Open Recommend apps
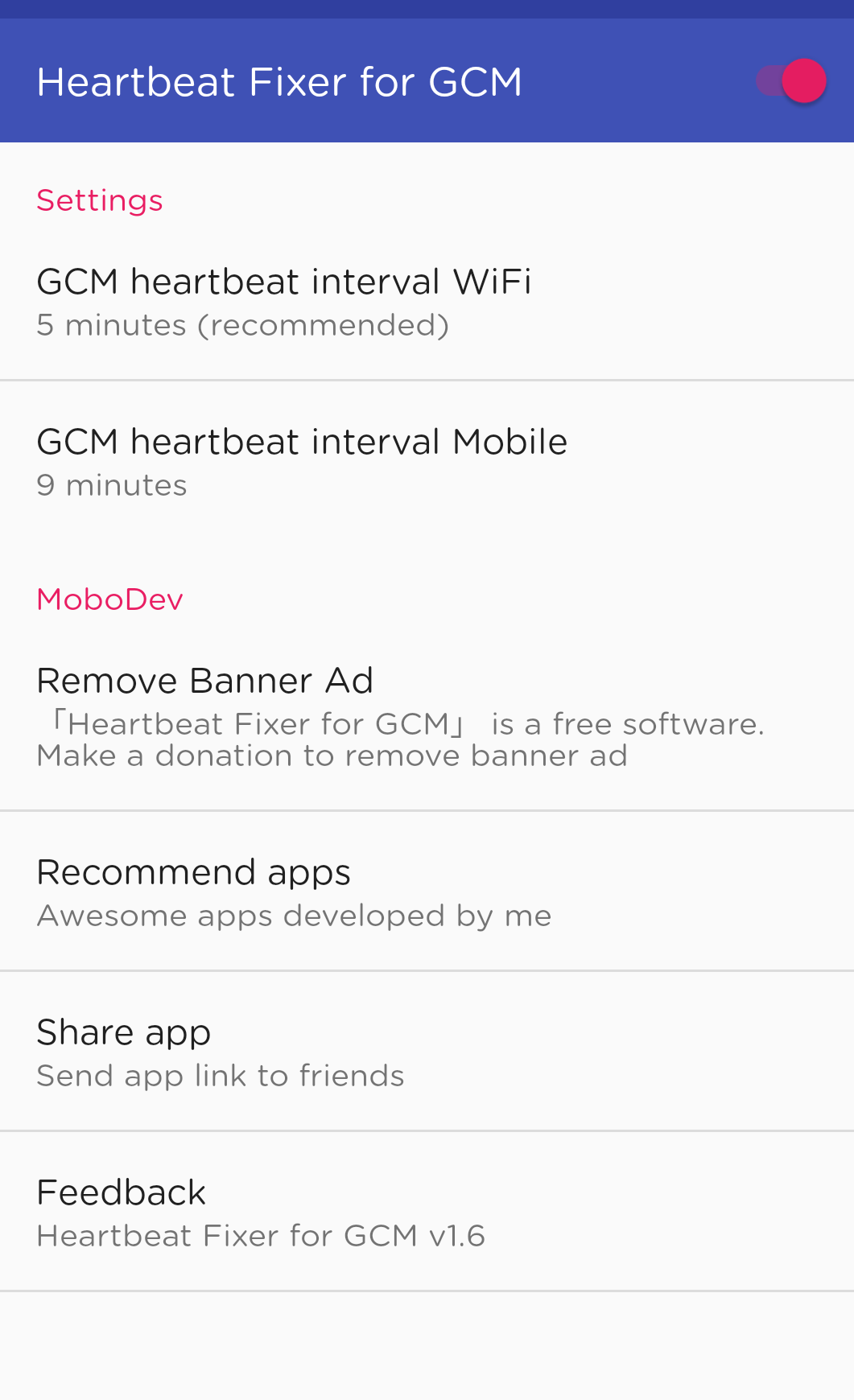This screenshot has width=854, height=1400. [427, 892]
